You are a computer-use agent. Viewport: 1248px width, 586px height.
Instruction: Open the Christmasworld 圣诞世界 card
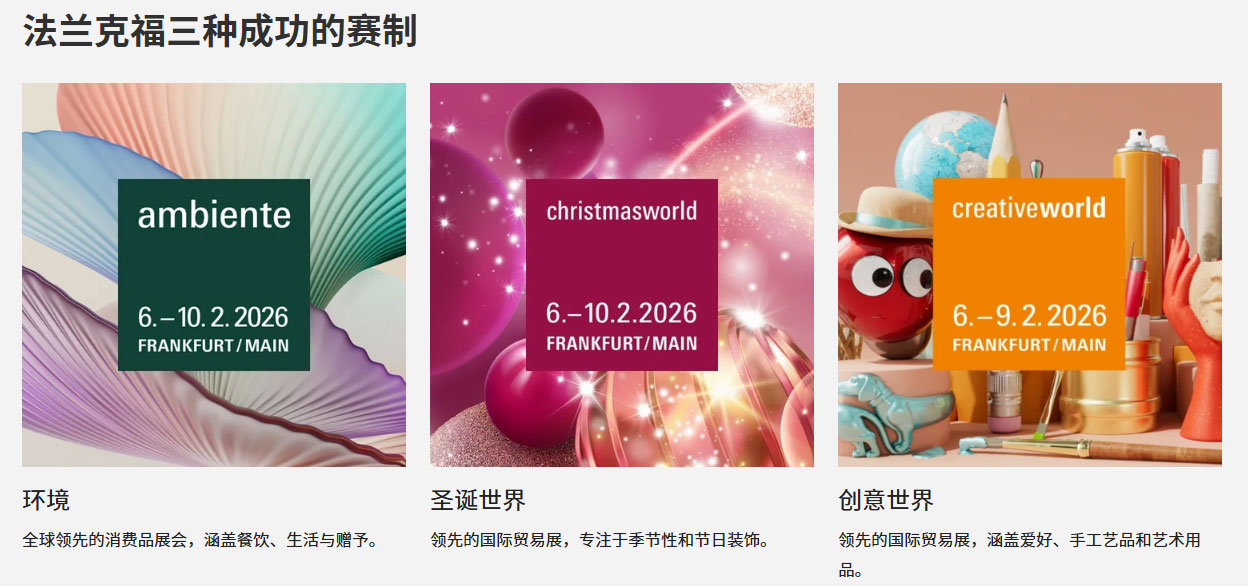(x=621, y=275)
